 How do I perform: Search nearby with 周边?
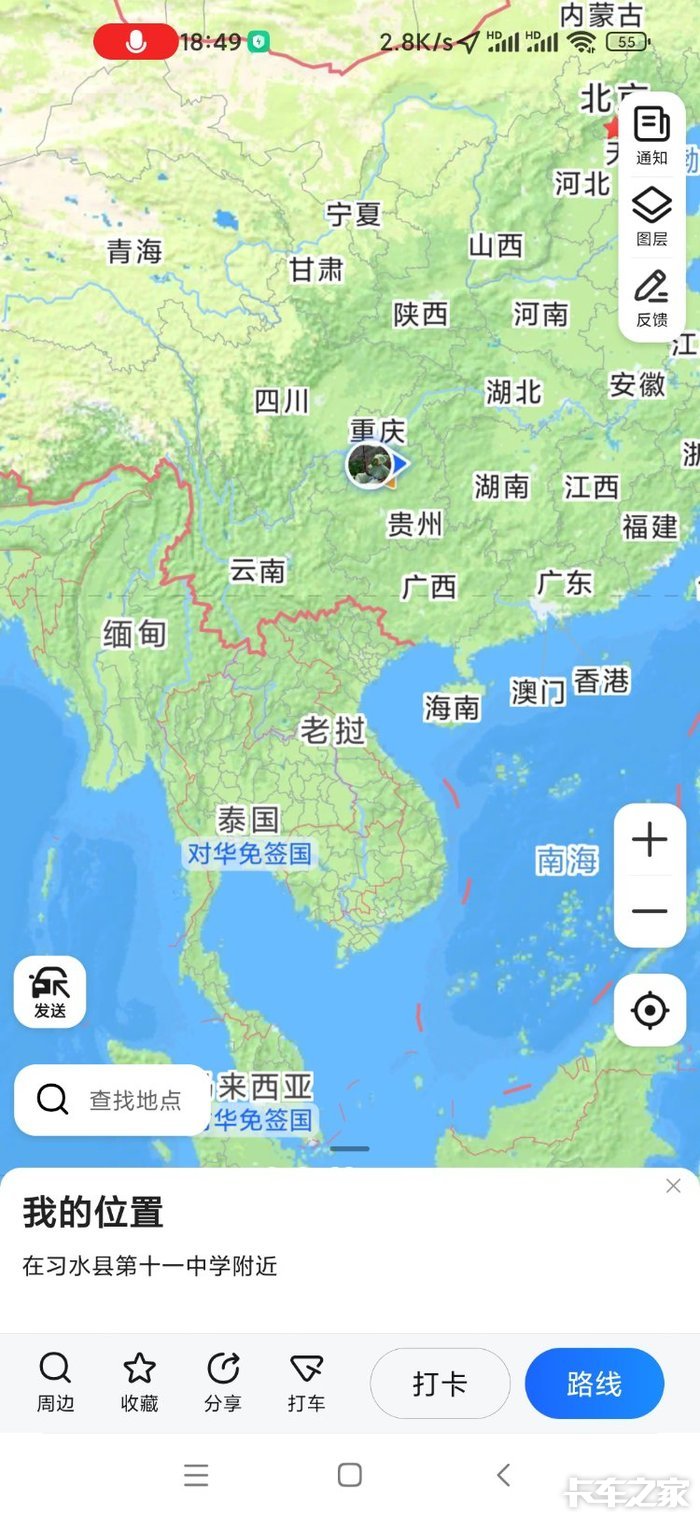[56, 1382]
